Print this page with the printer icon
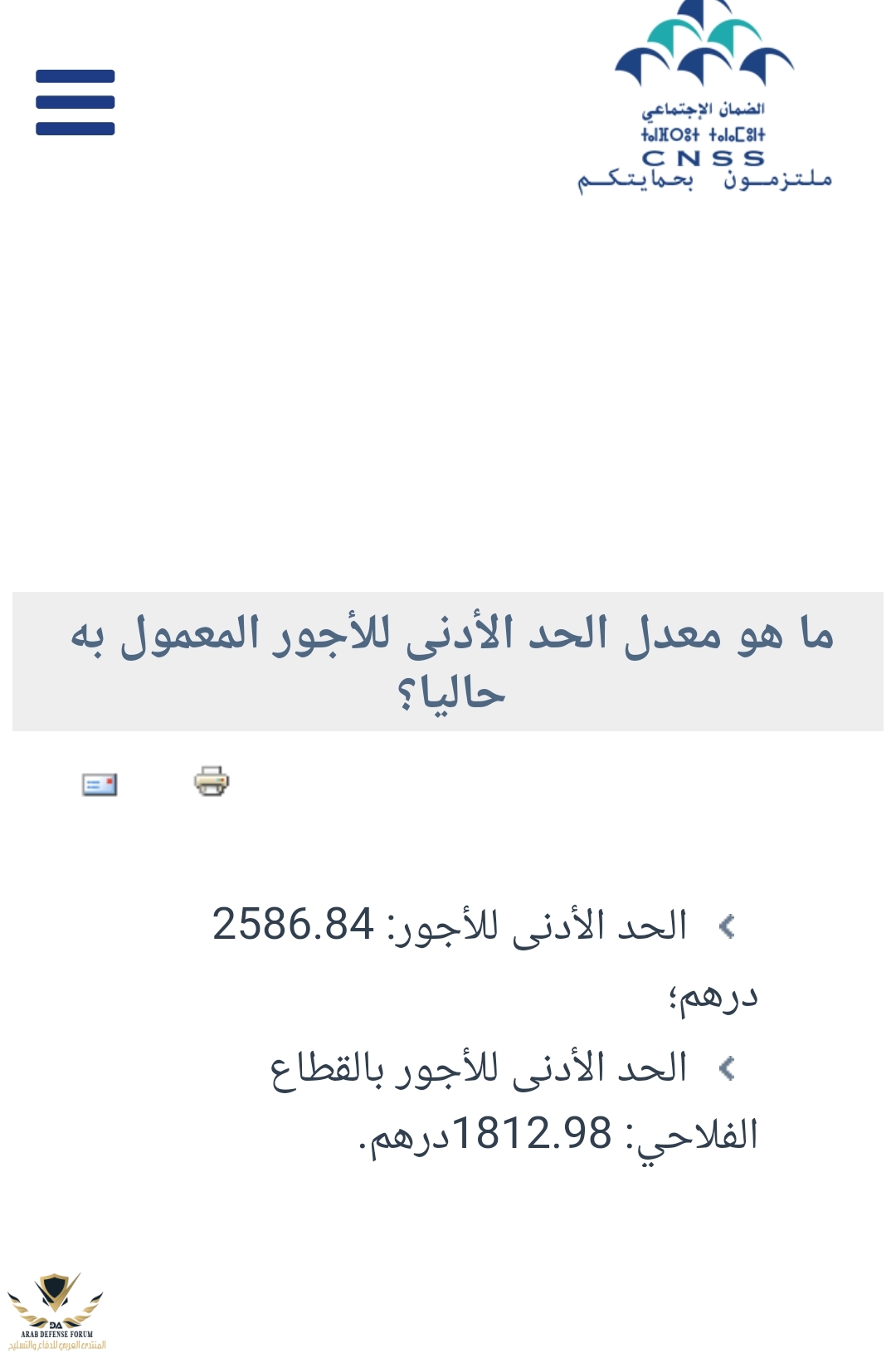The image size is (896, 1353). coord(212,781)
